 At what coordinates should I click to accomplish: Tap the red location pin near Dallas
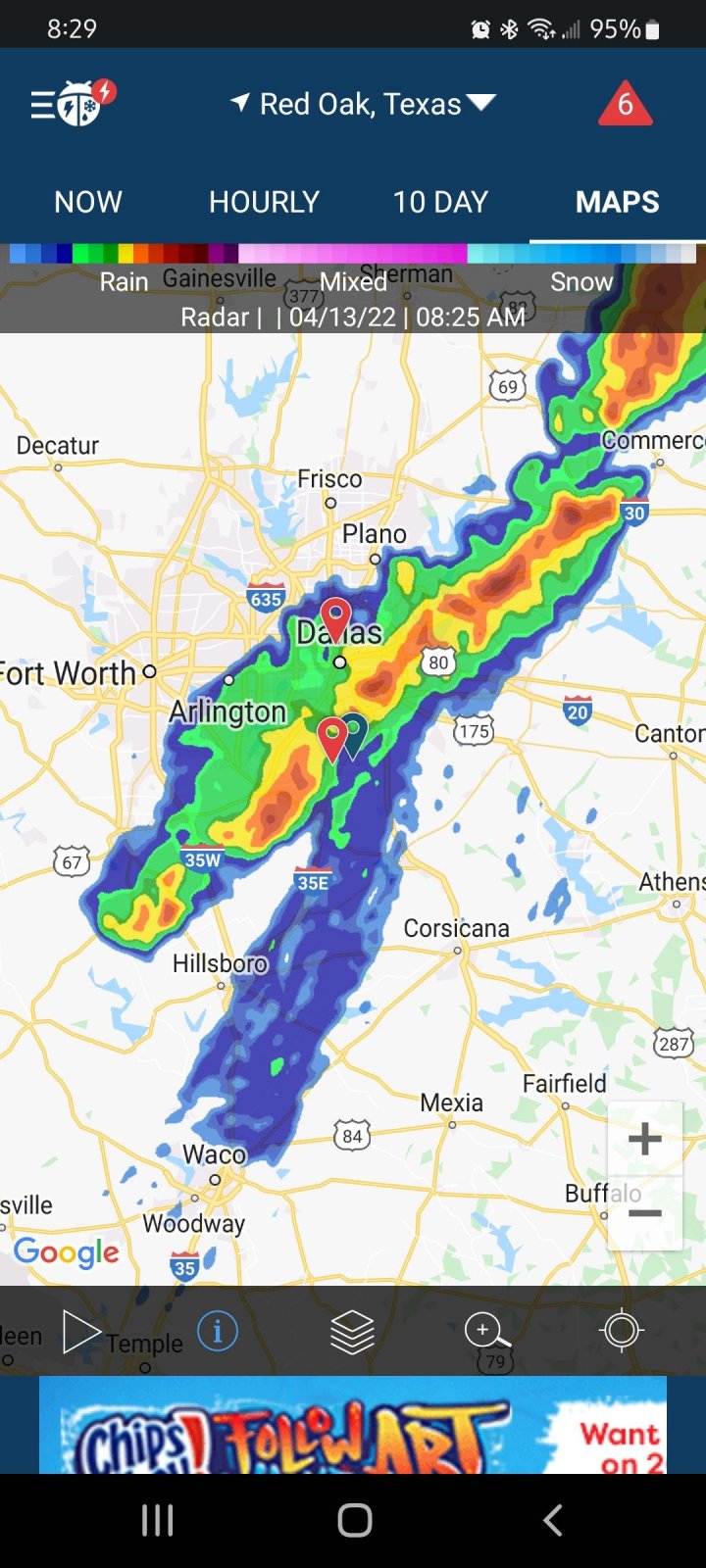point(336,620)
